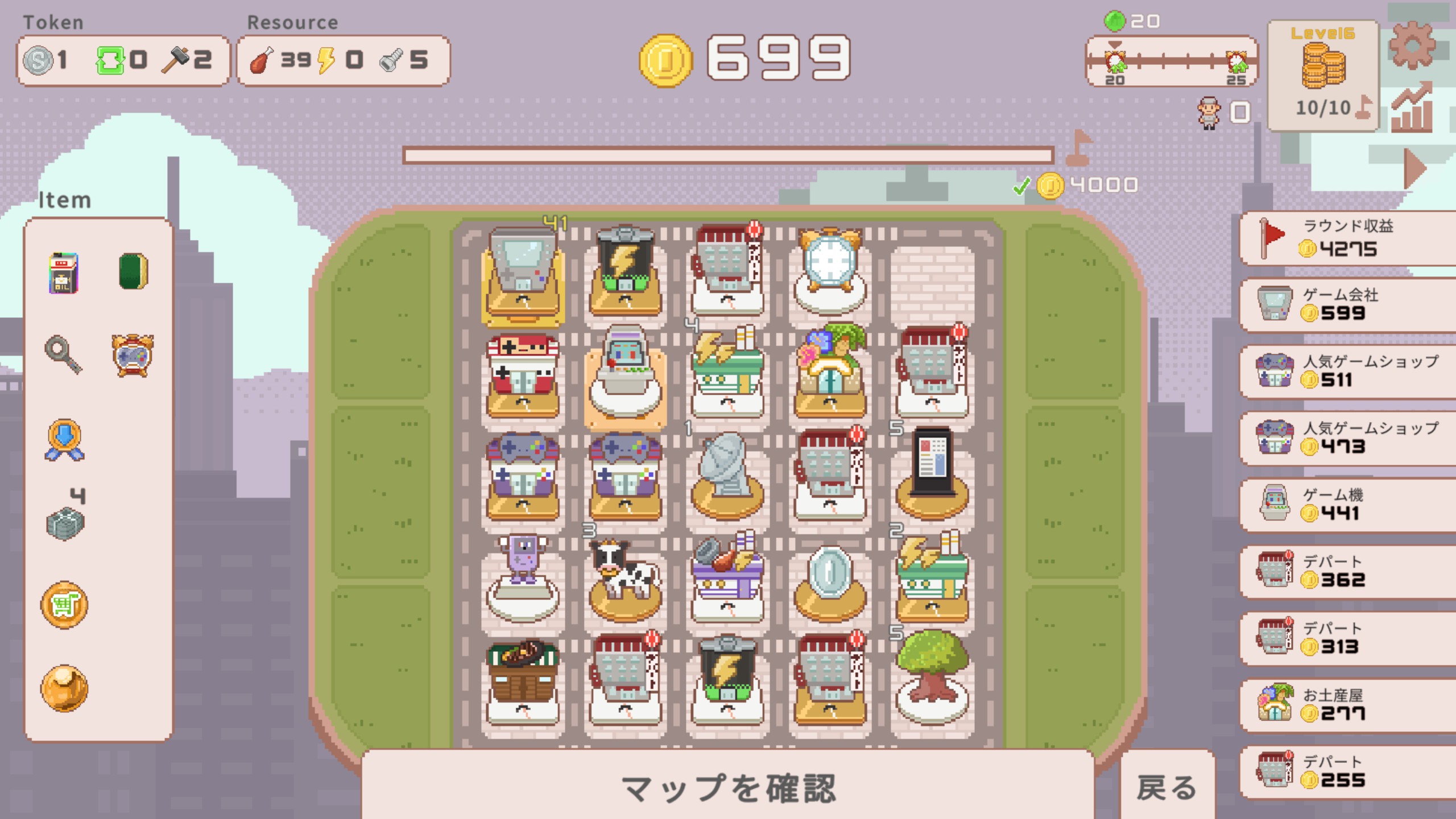This screenshot has width=1456, height=819.
Task: Select the cow tile on the board
Action: pos(624,574)
